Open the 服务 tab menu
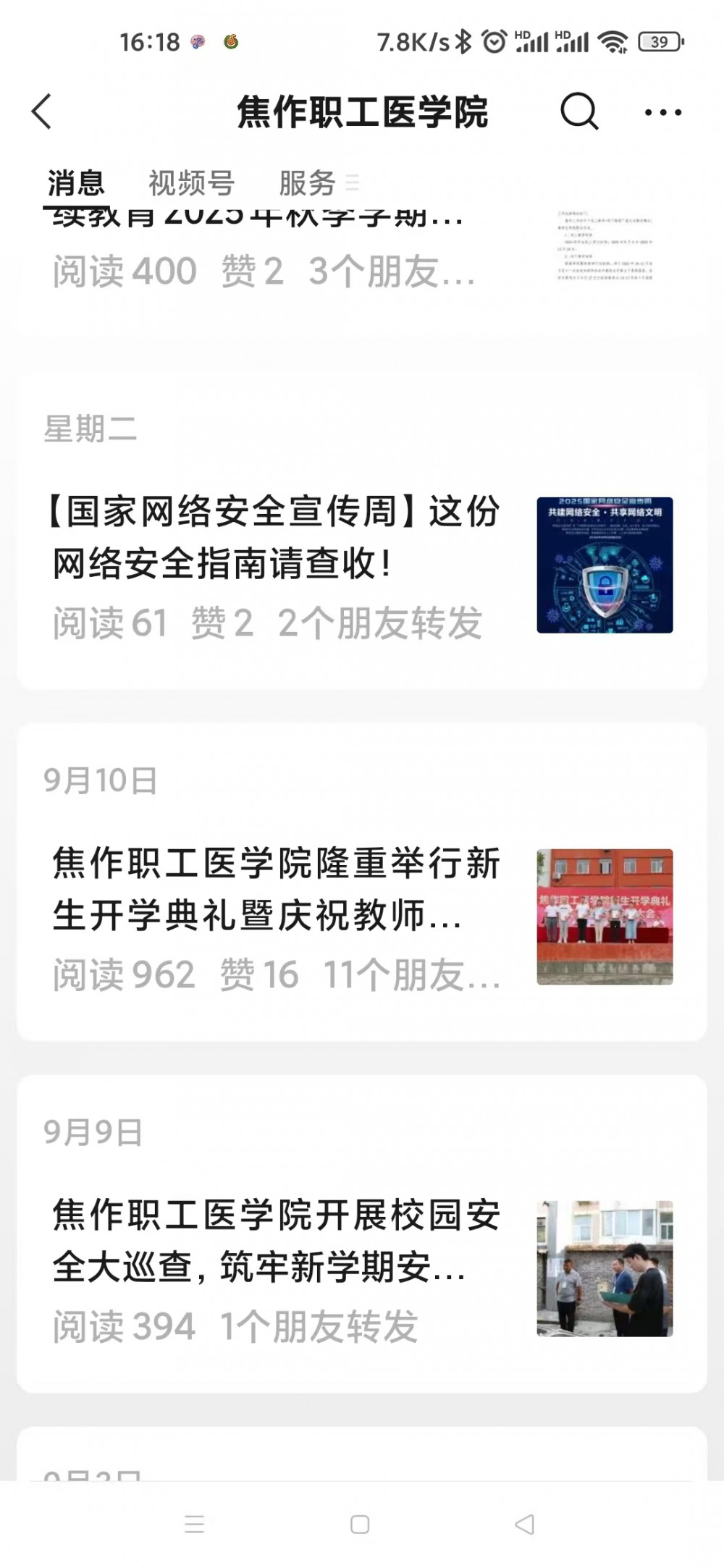Viewport: 724px width, 1568px height. (x=317, y=183)
